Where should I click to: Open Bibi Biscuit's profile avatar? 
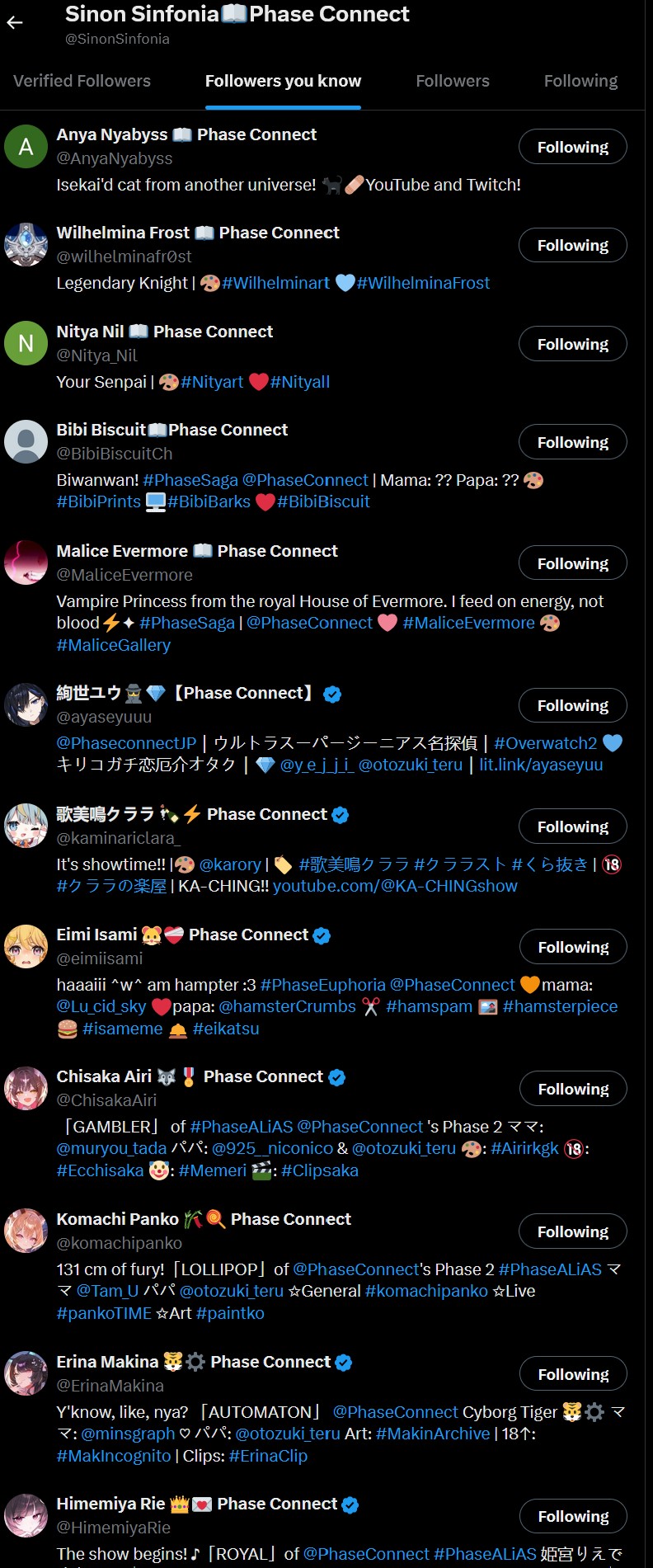coord(26,441)
